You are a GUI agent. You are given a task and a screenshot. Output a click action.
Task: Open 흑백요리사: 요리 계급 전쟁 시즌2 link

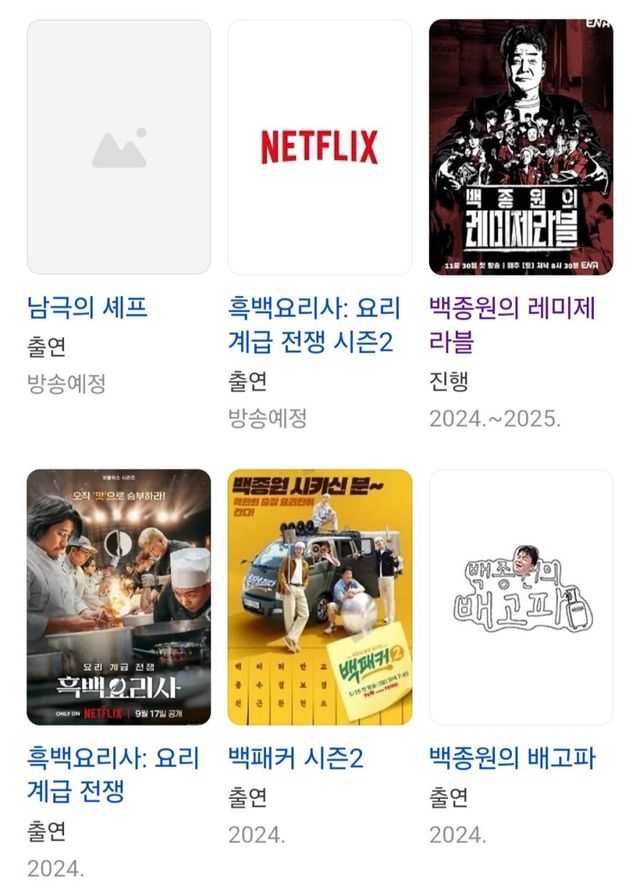click(x=313, y=324)
